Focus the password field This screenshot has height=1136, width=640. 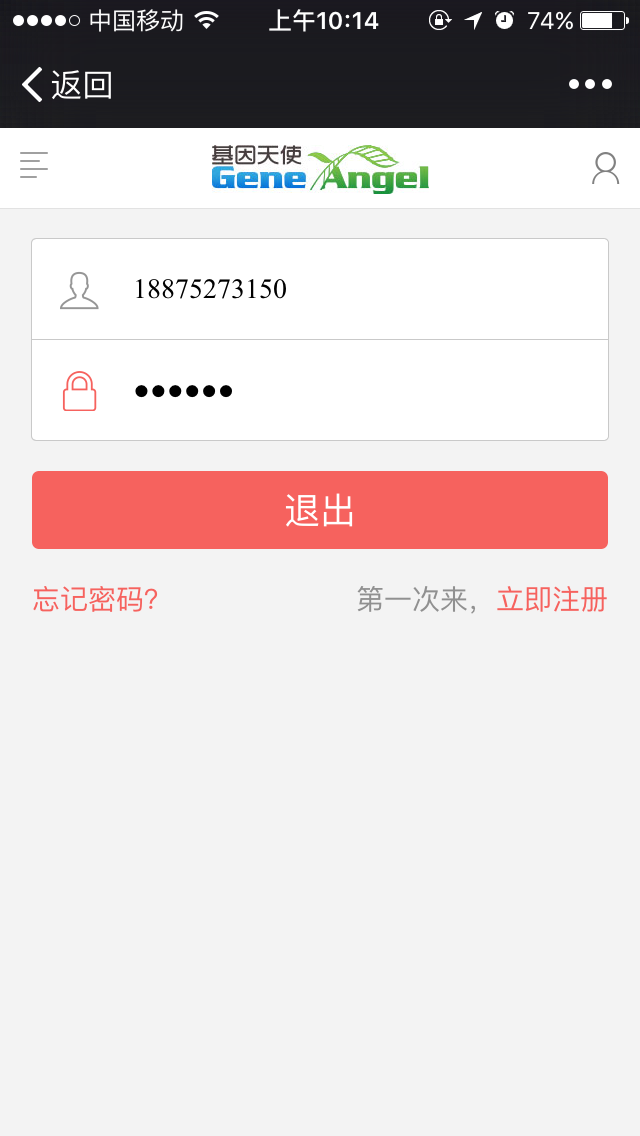(320, 390)
